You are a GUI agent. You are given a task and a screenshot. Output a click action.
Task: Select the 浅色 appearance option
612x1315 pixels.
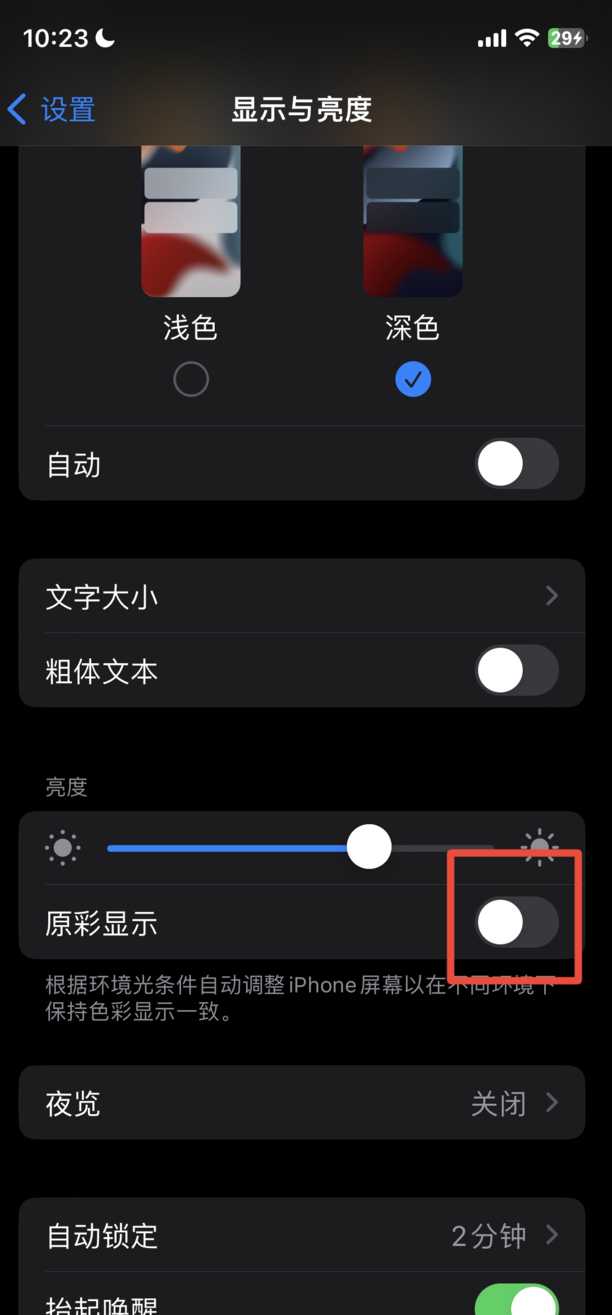point(190,379)
